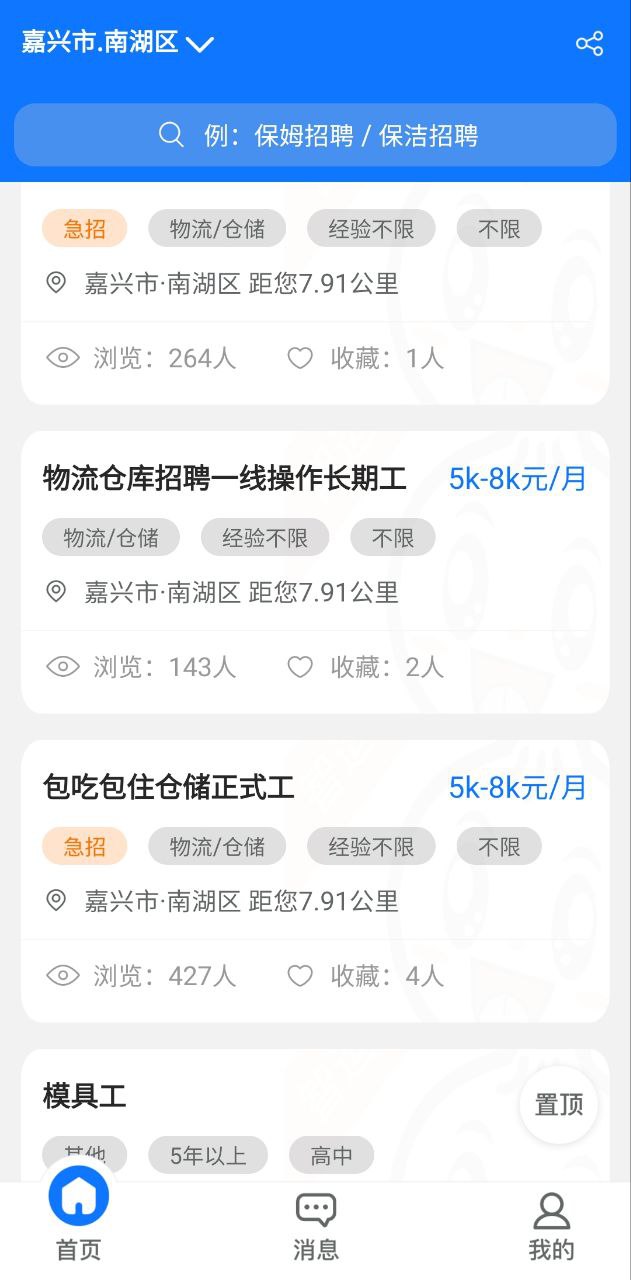Viewport: 631px width, 1280px height.
Task: Open the 保姆招聘 search box
Action: (x=315, y=135)
